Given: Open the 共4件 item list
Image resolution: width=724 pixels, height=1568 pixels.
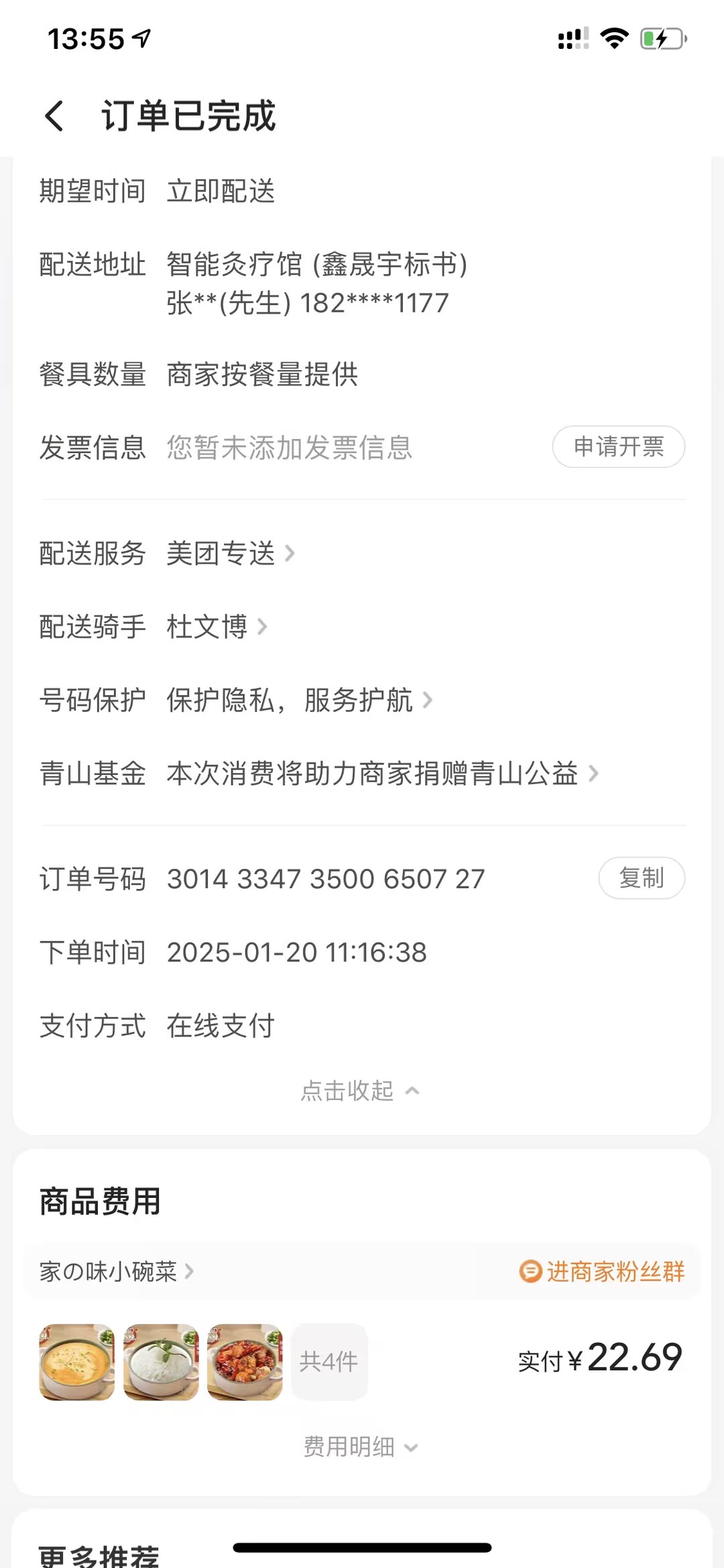Looking at the screenshot, I should [328, 1362].
